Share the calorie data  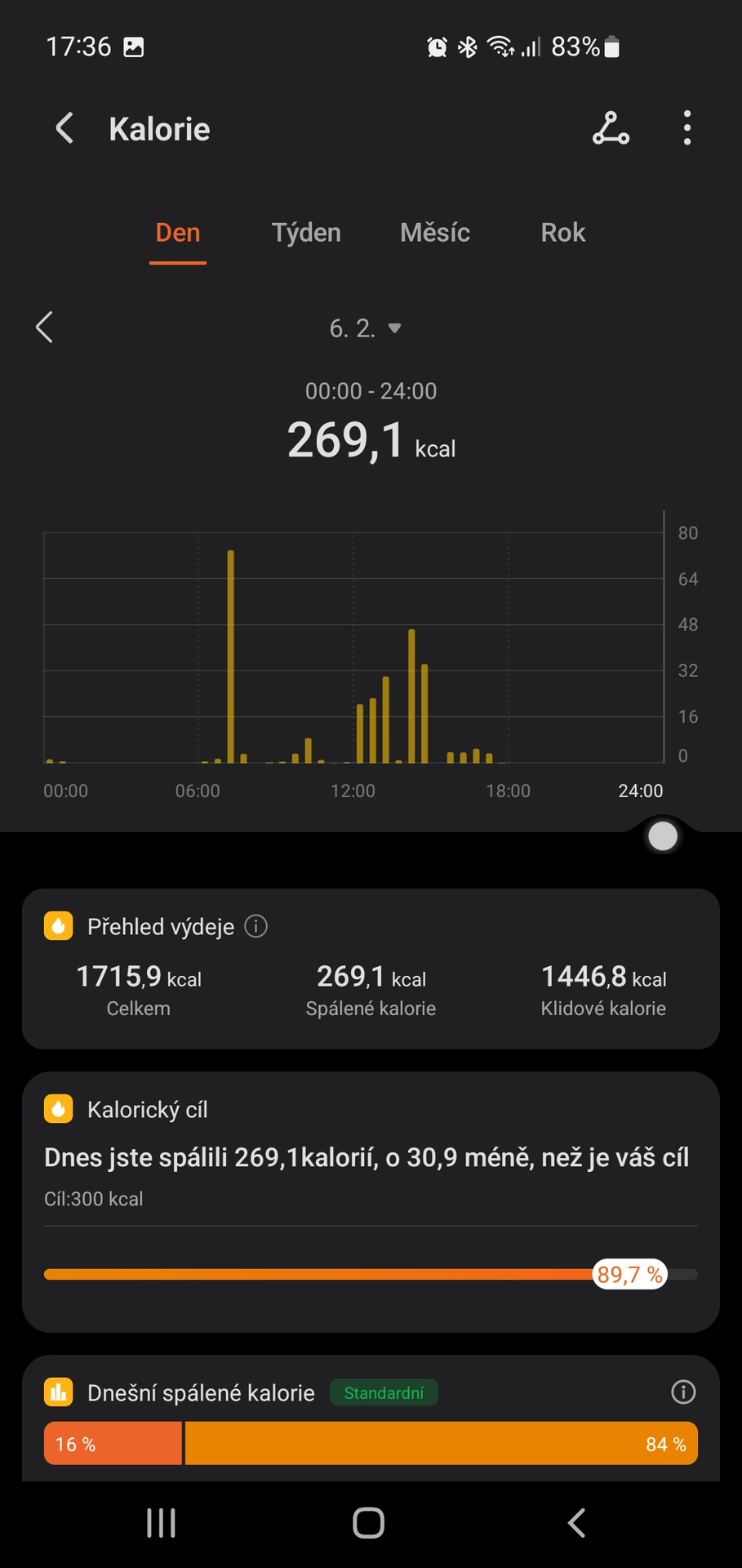click(611, 128)
